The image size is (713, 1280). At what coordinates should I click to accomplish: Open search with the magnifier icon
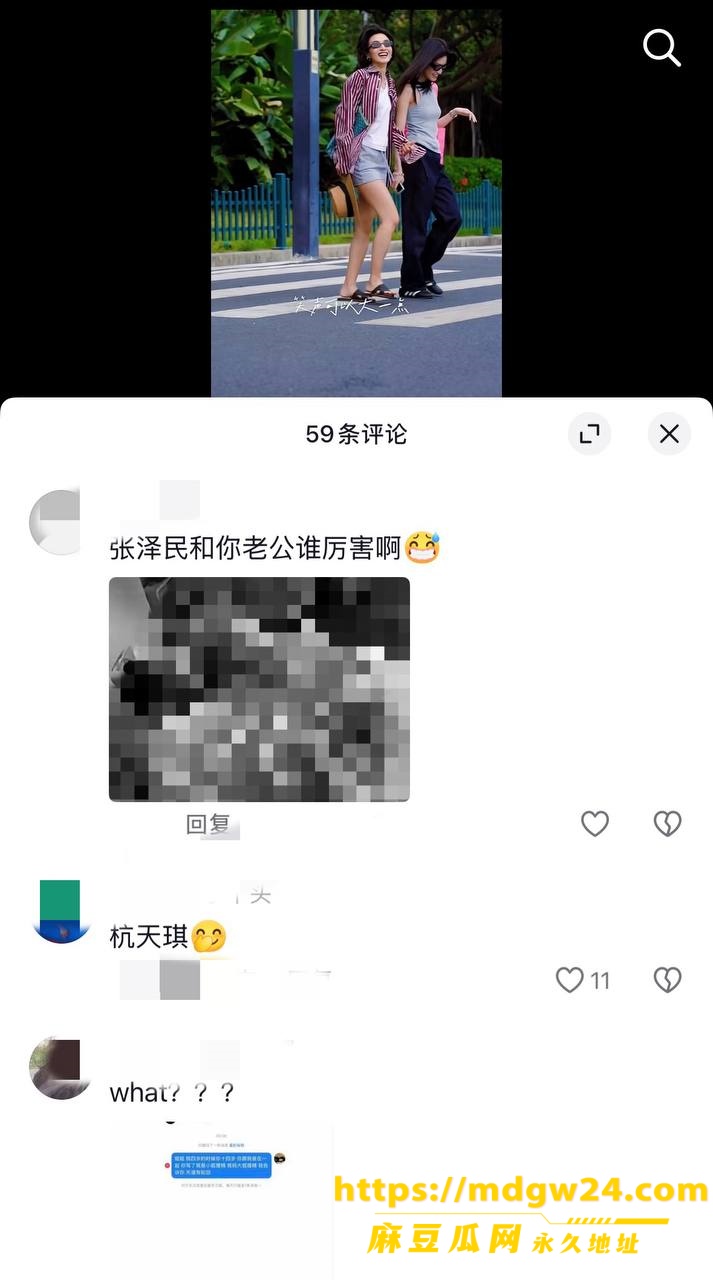point(661,47)
